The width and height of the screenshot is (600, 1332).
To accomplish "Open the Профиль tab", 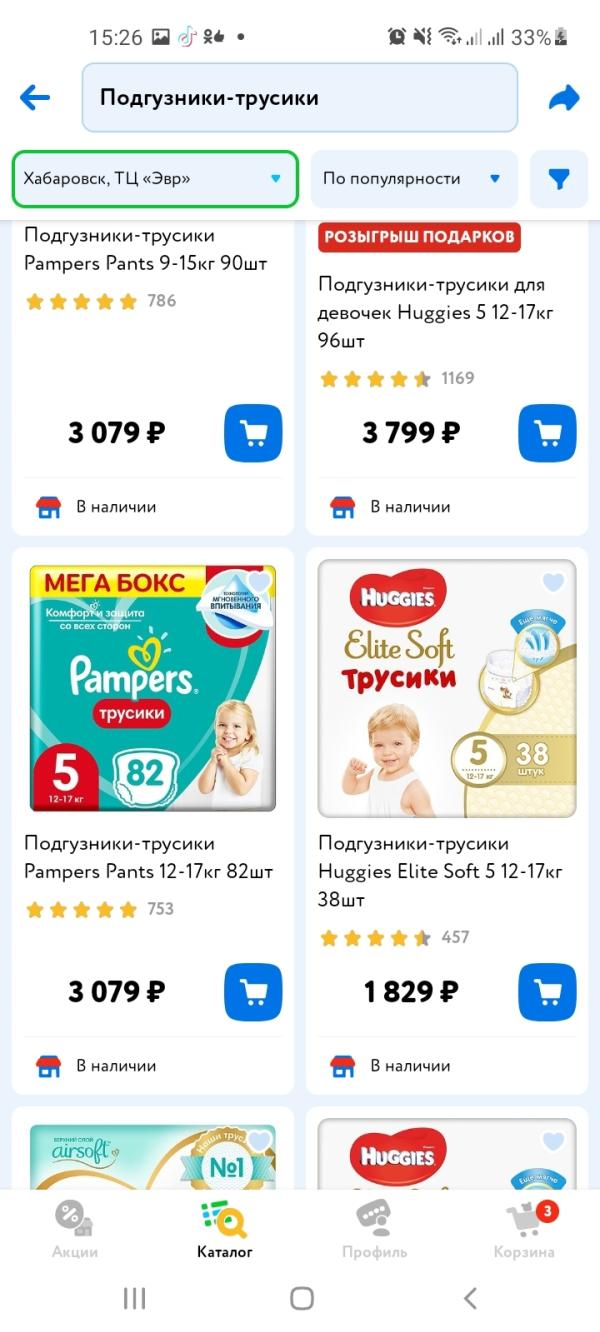I will coord(374,1229).
